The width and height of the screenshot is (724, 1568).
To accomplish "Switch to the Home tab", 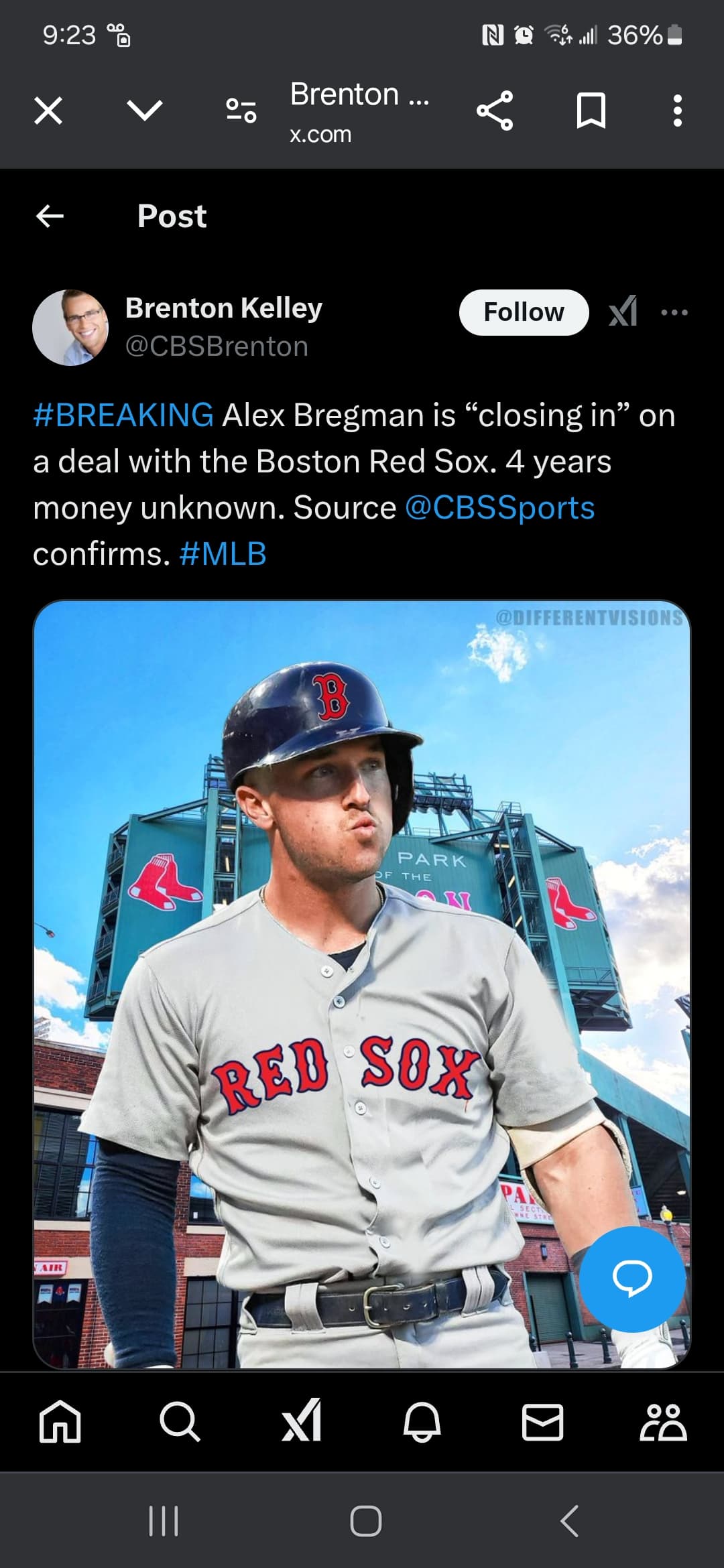I will pos(60,1421).
